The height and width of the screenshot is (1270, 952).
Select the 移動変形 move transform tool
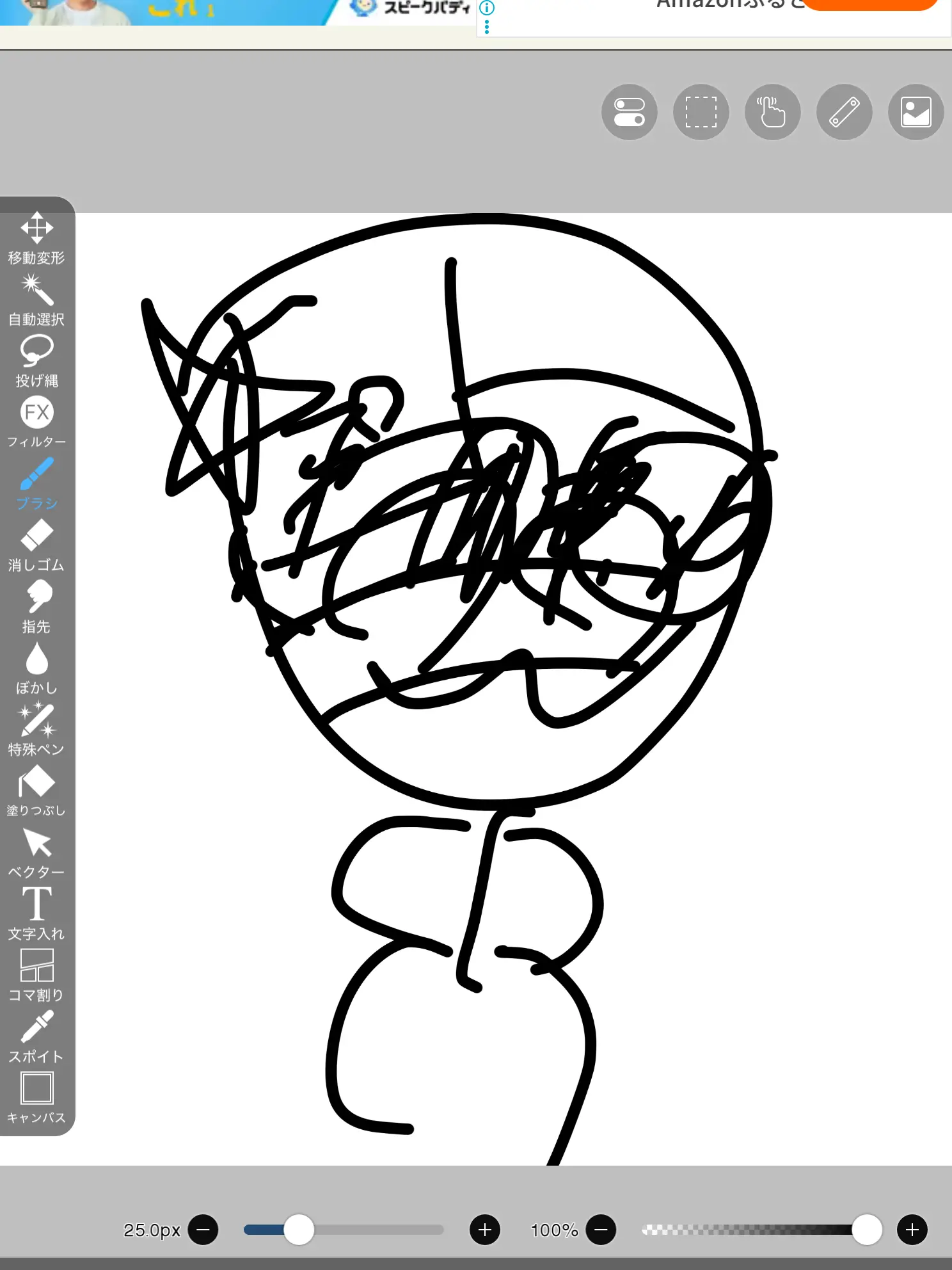point(36,237)
